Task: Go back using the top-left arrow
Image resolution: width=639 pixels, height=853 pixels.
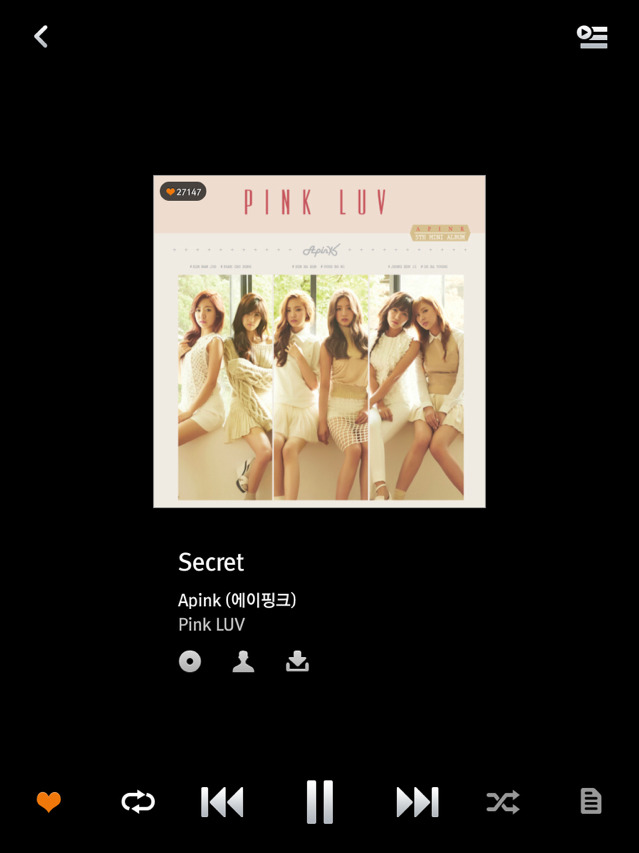Action: pos(41,37)
